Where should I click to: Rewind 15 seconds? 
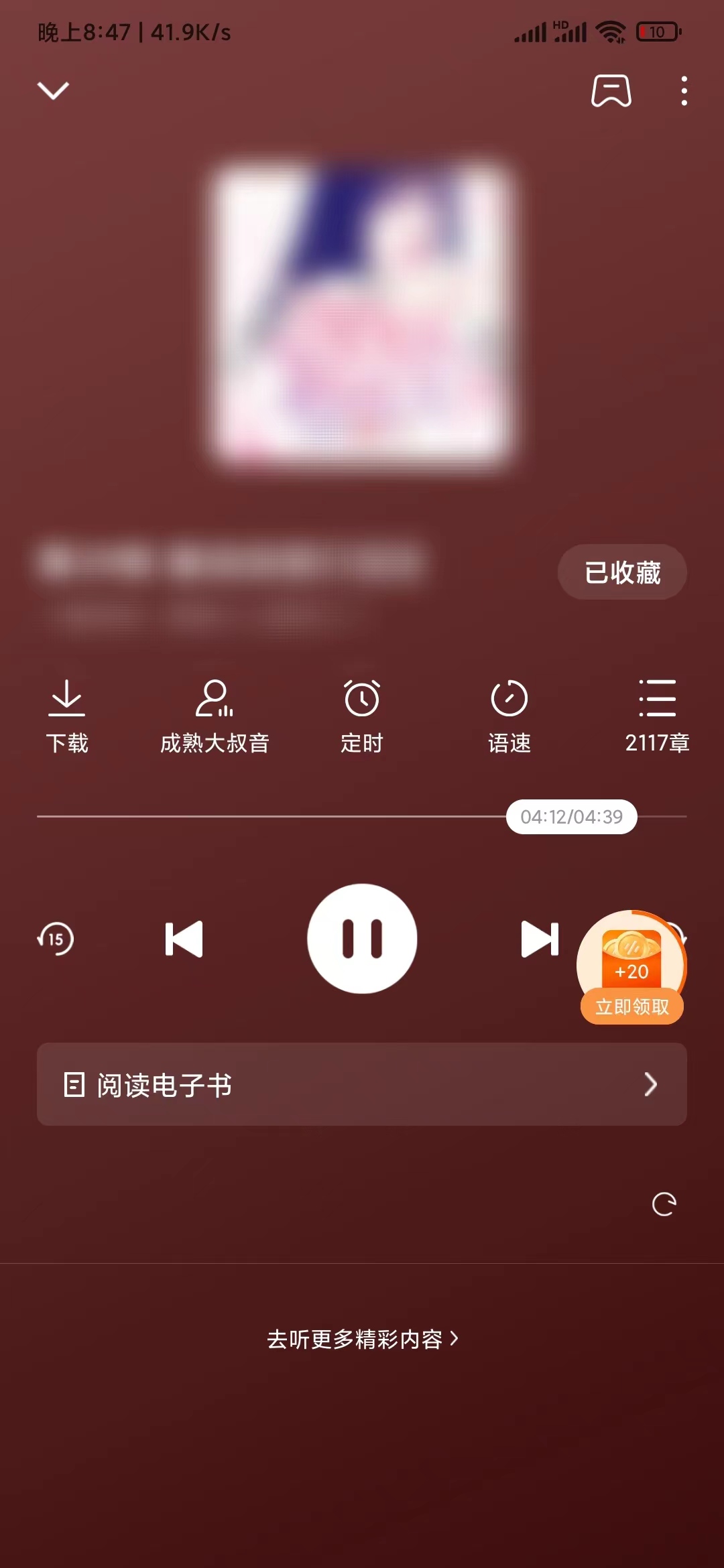(56, 938)
